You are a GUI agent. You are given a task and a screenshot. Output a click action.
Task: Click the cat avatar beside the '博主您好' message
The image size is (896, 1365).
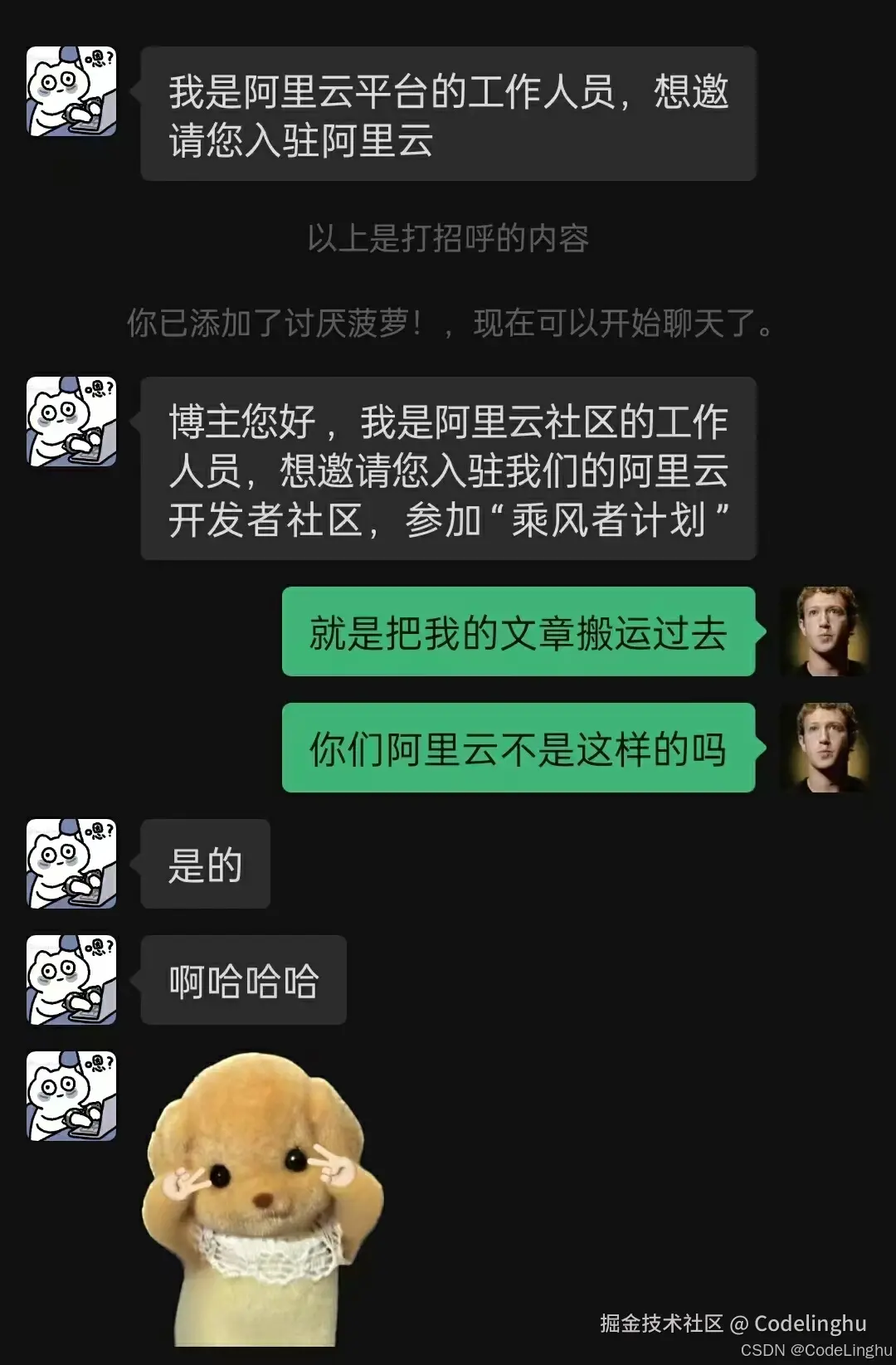(71, 423)
